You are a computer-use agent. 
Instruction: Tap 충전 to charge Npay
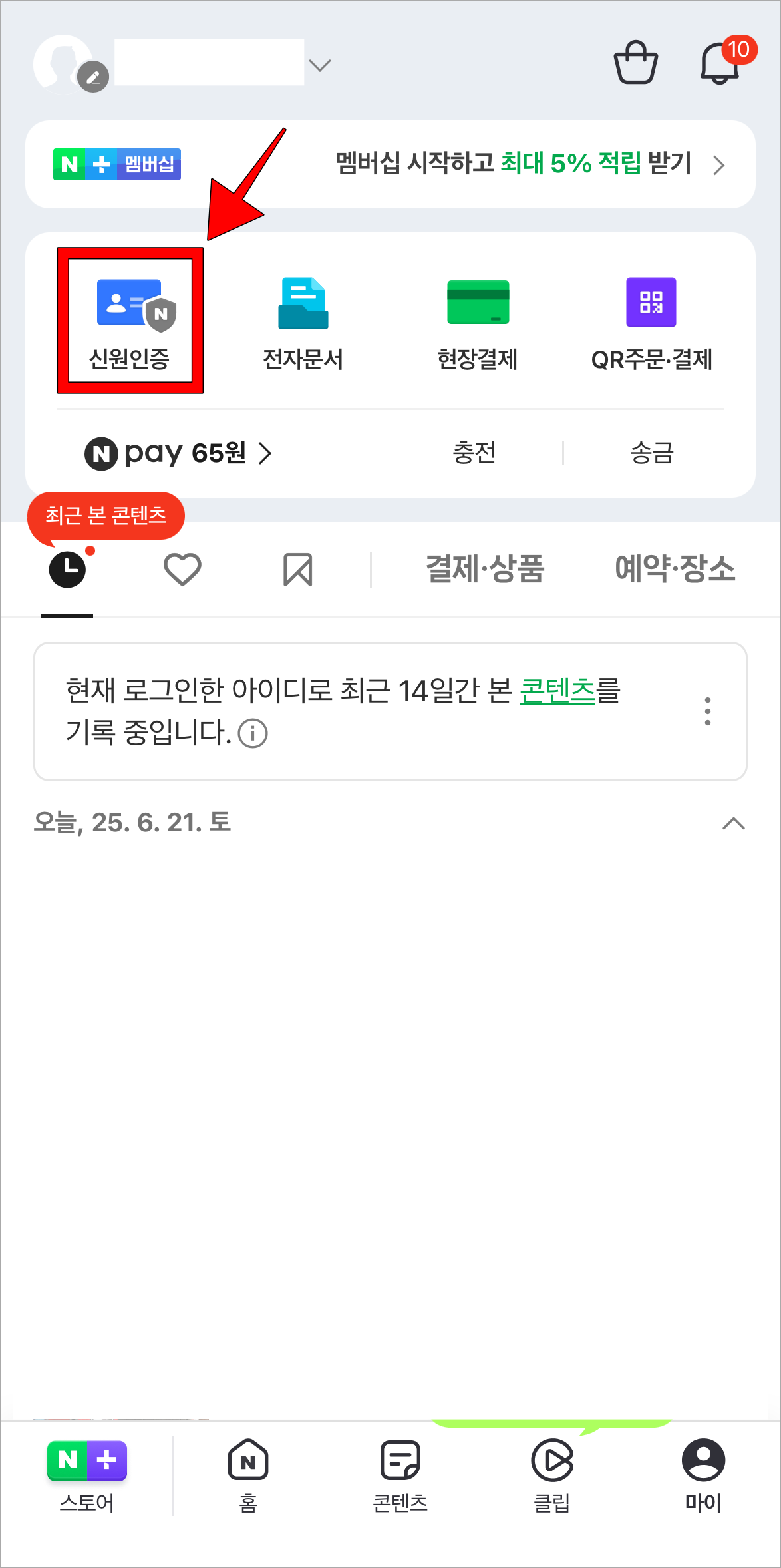pos(474,453)
